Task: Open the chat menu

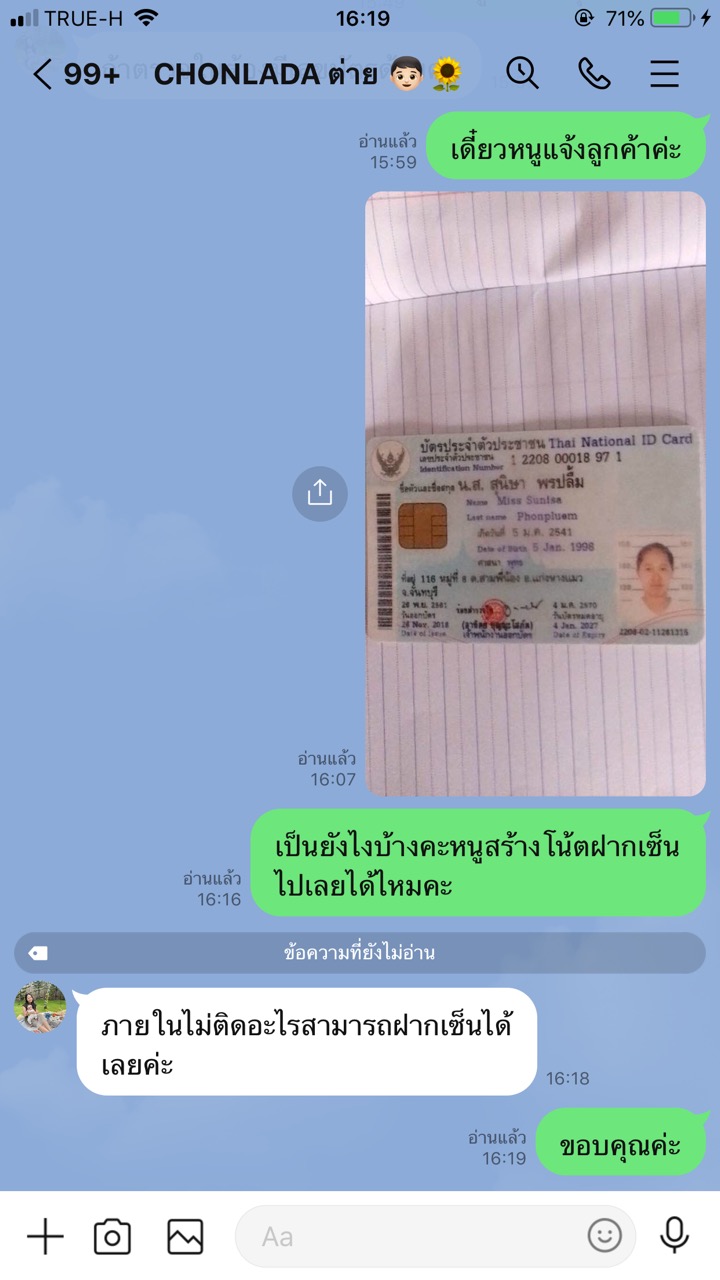Action: pyautogui.click(x=664, y=74)
